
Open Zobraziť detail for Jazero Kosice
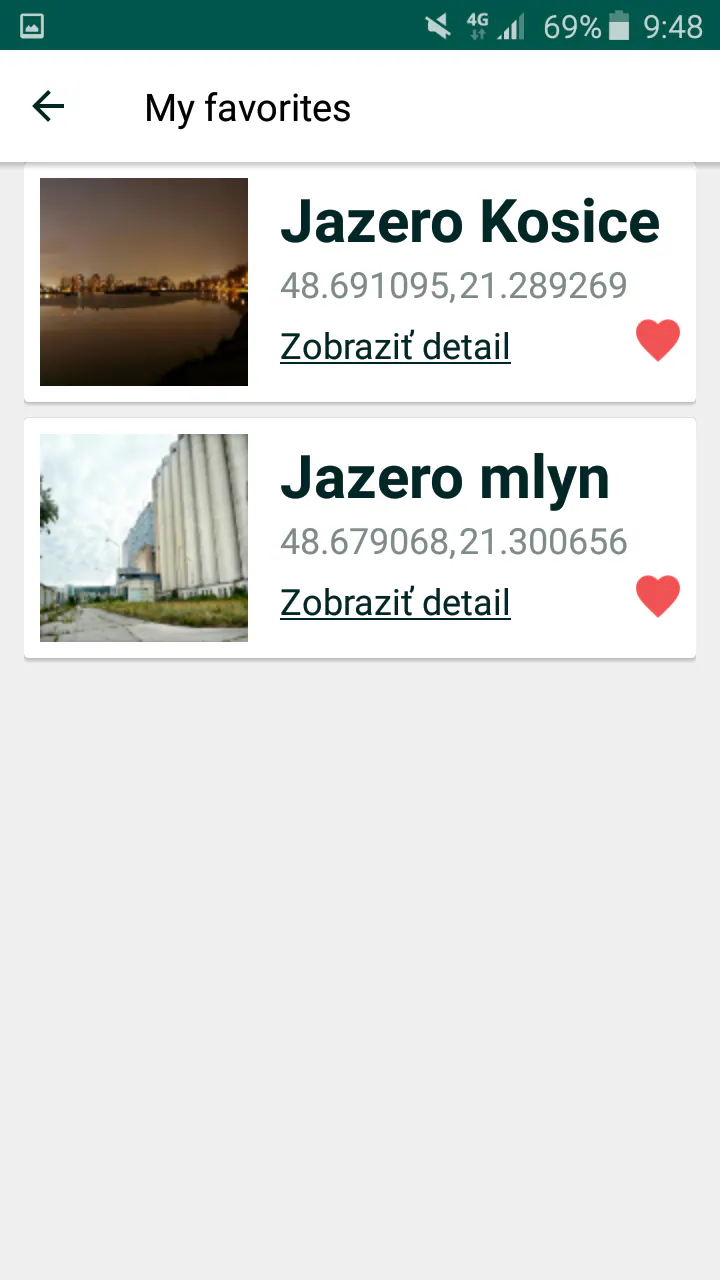tap(395, 347)
